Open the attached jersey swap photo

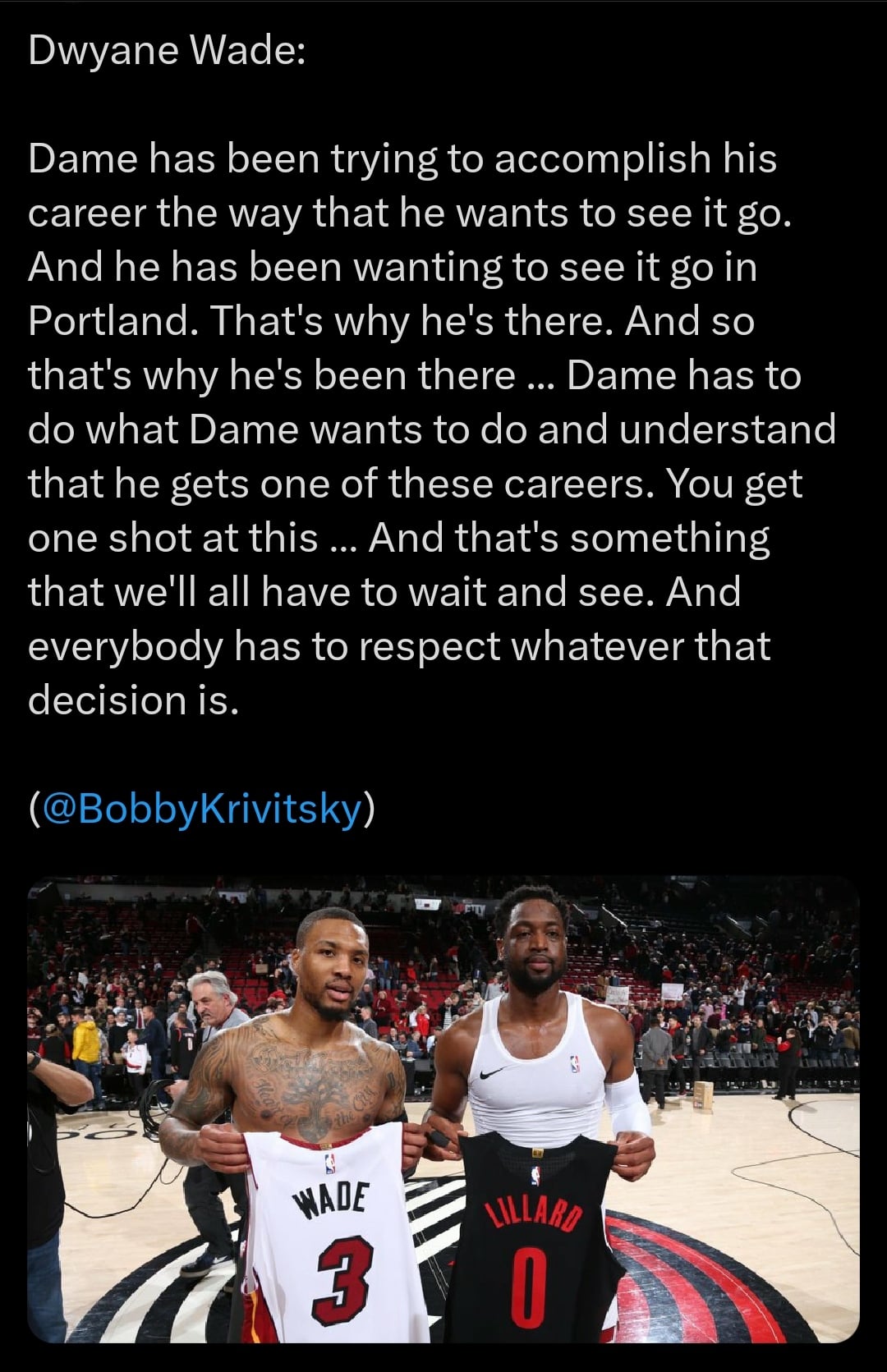tap(443, 1108)
